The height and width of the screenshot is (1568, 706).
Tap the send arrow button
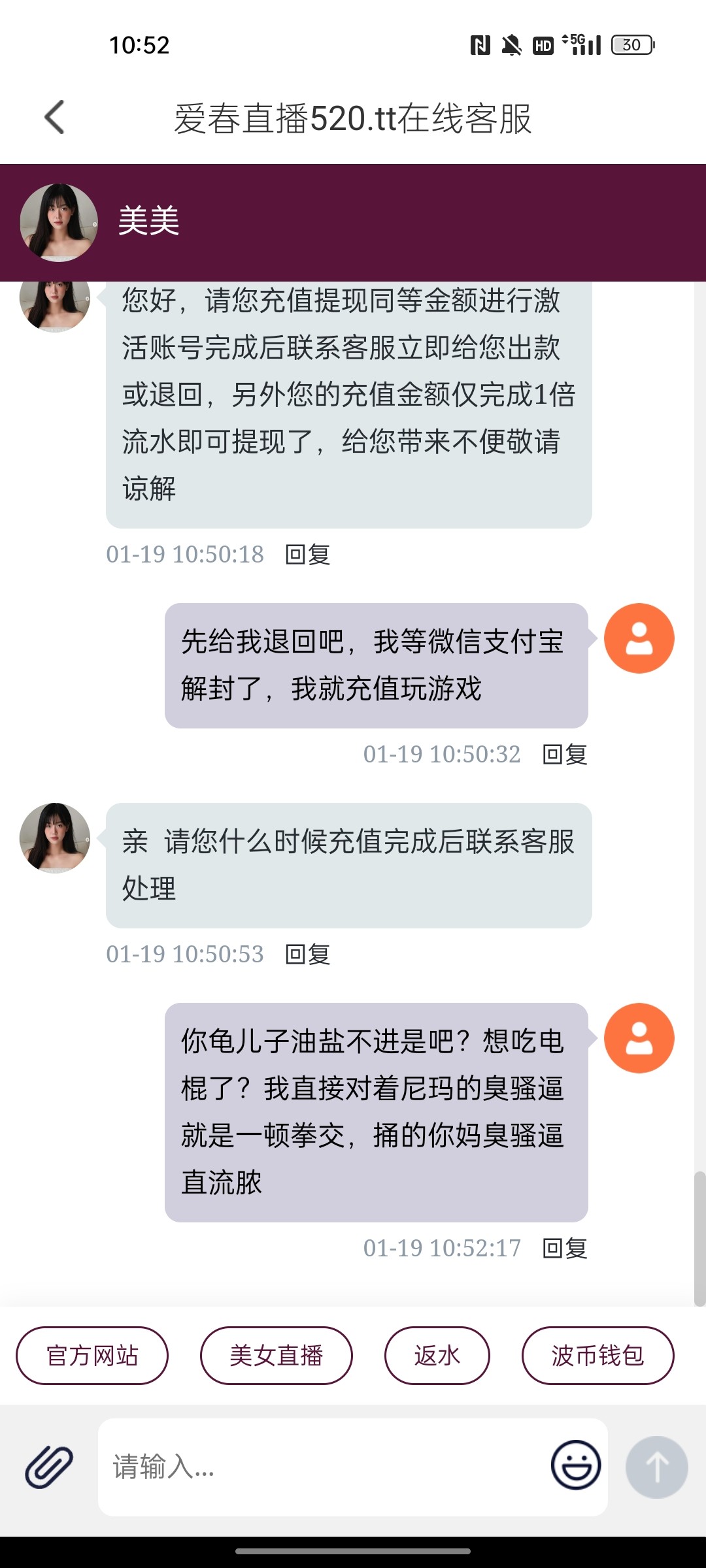click(657, 1467)
